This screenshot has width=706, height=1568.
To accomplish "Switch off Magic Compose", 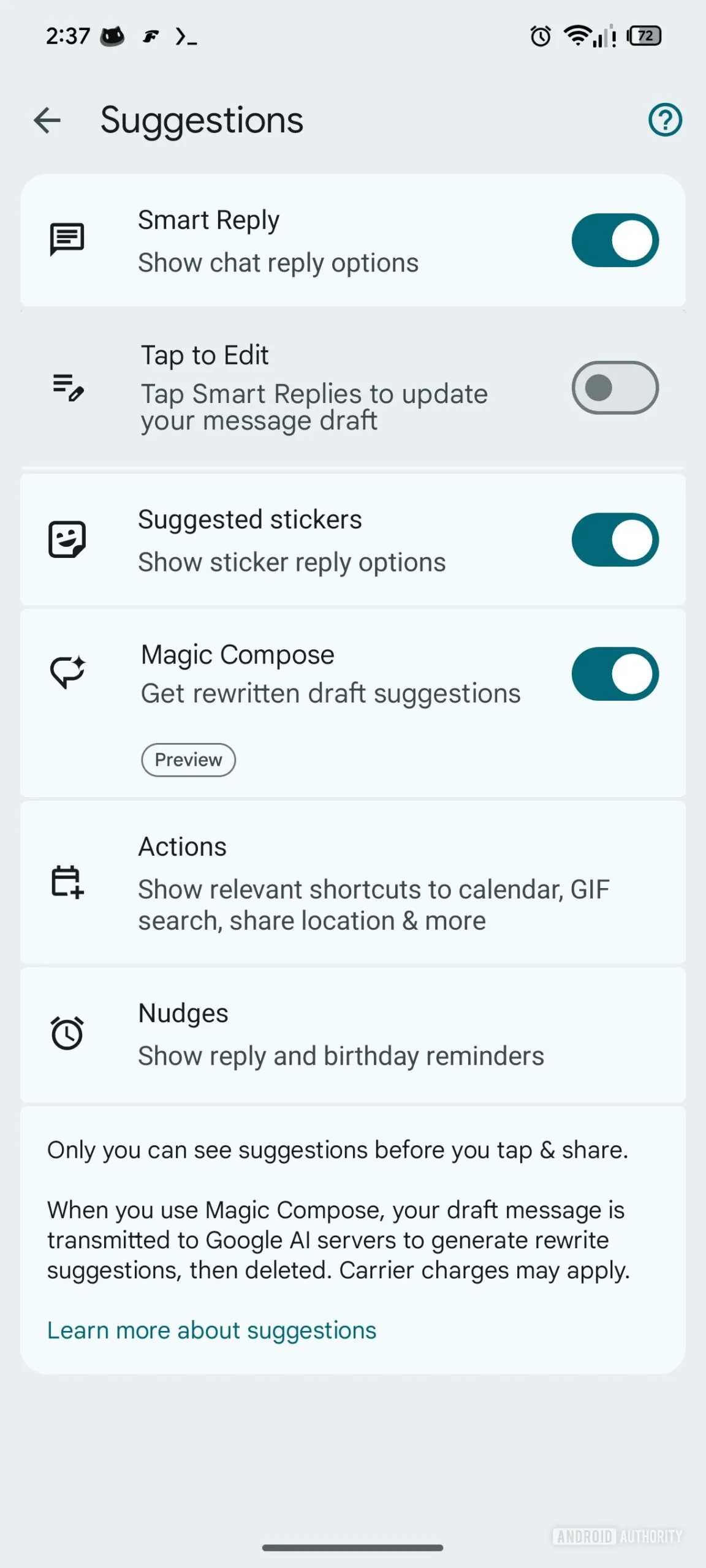I will point(615,674).
